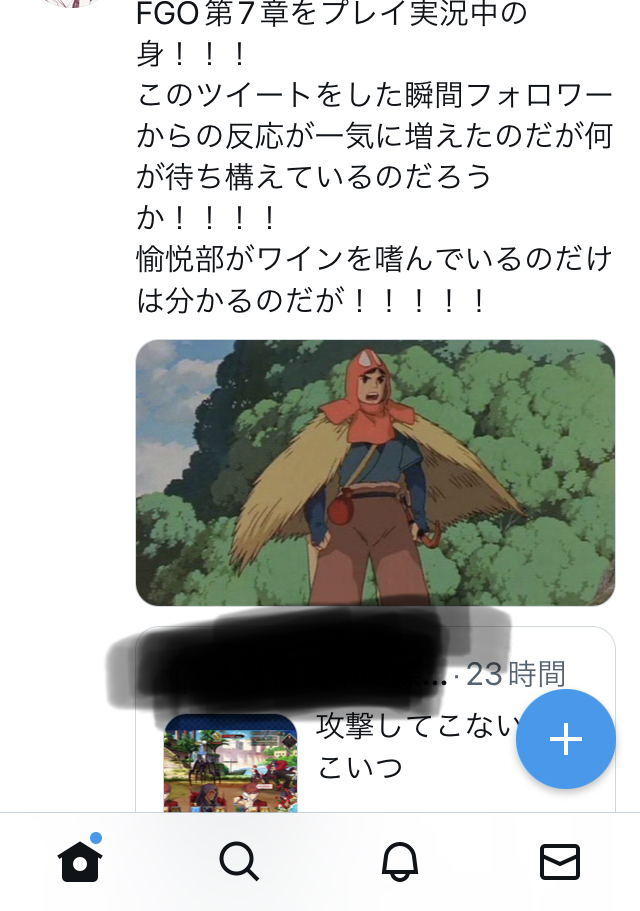Viewport: 640px width, 911px height.
Task: Open the tweet's anime image
Action: coord(375,472)
